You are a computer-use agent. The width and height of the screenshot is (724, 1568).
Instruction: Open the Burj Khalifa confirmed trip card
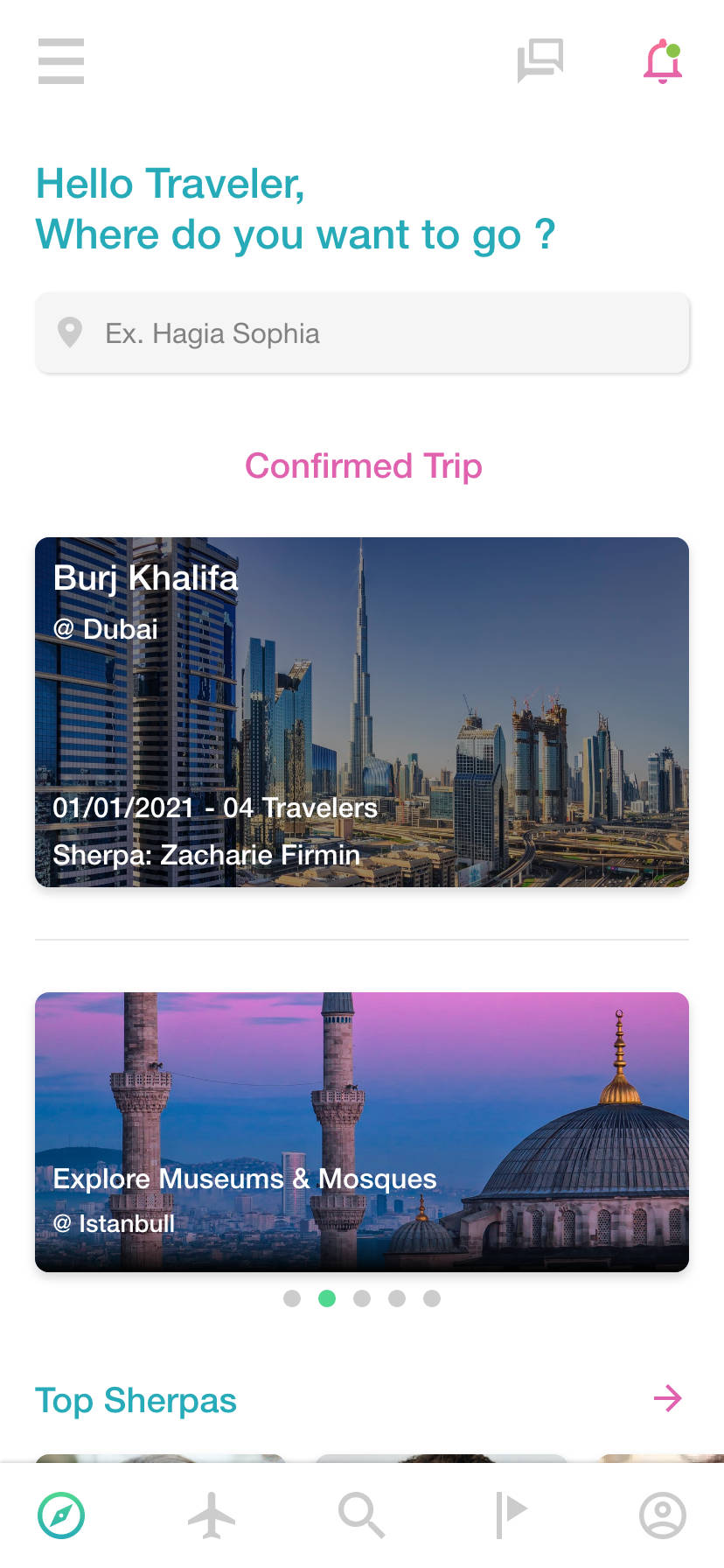(x=362, y=711)
